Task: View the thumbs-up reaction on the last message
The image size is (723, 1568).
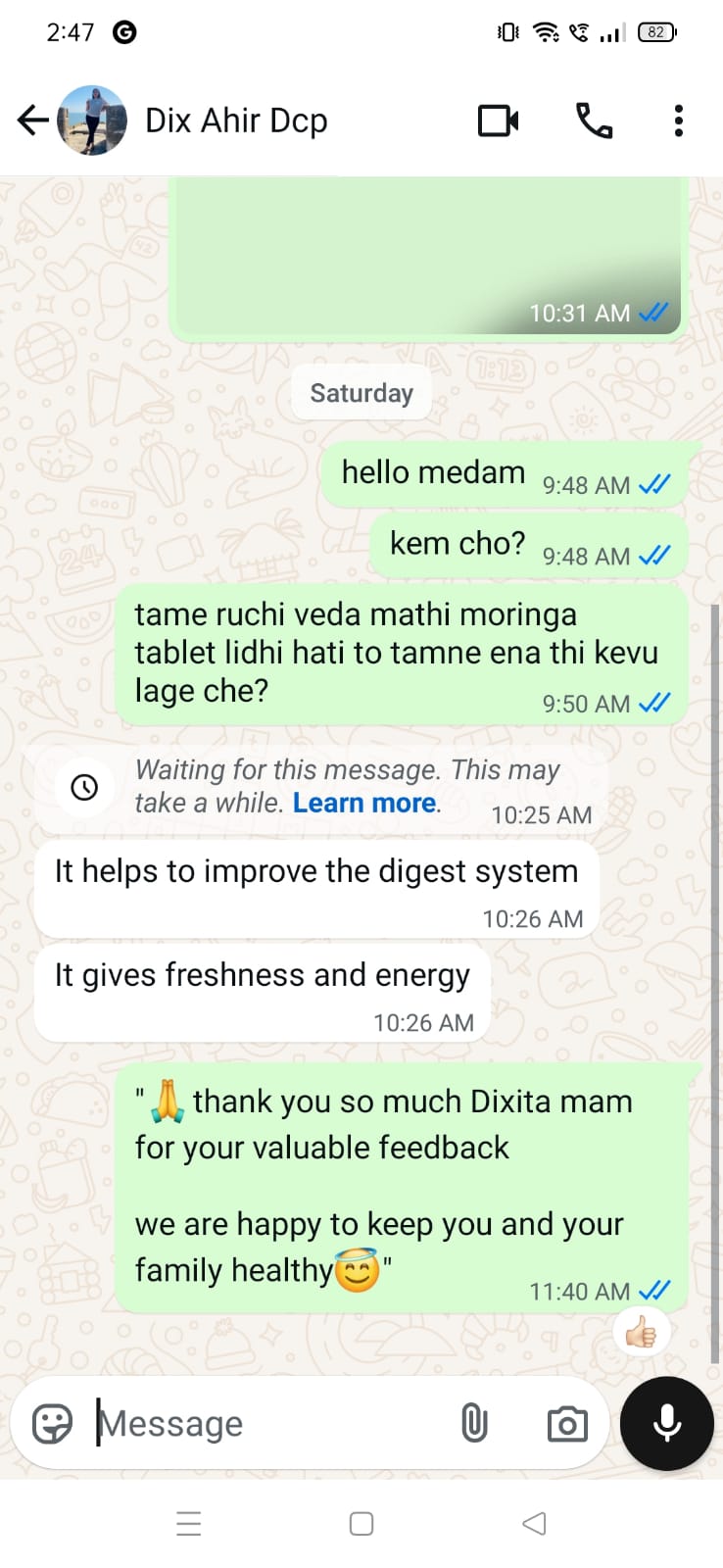Action: click(642, 1333)
